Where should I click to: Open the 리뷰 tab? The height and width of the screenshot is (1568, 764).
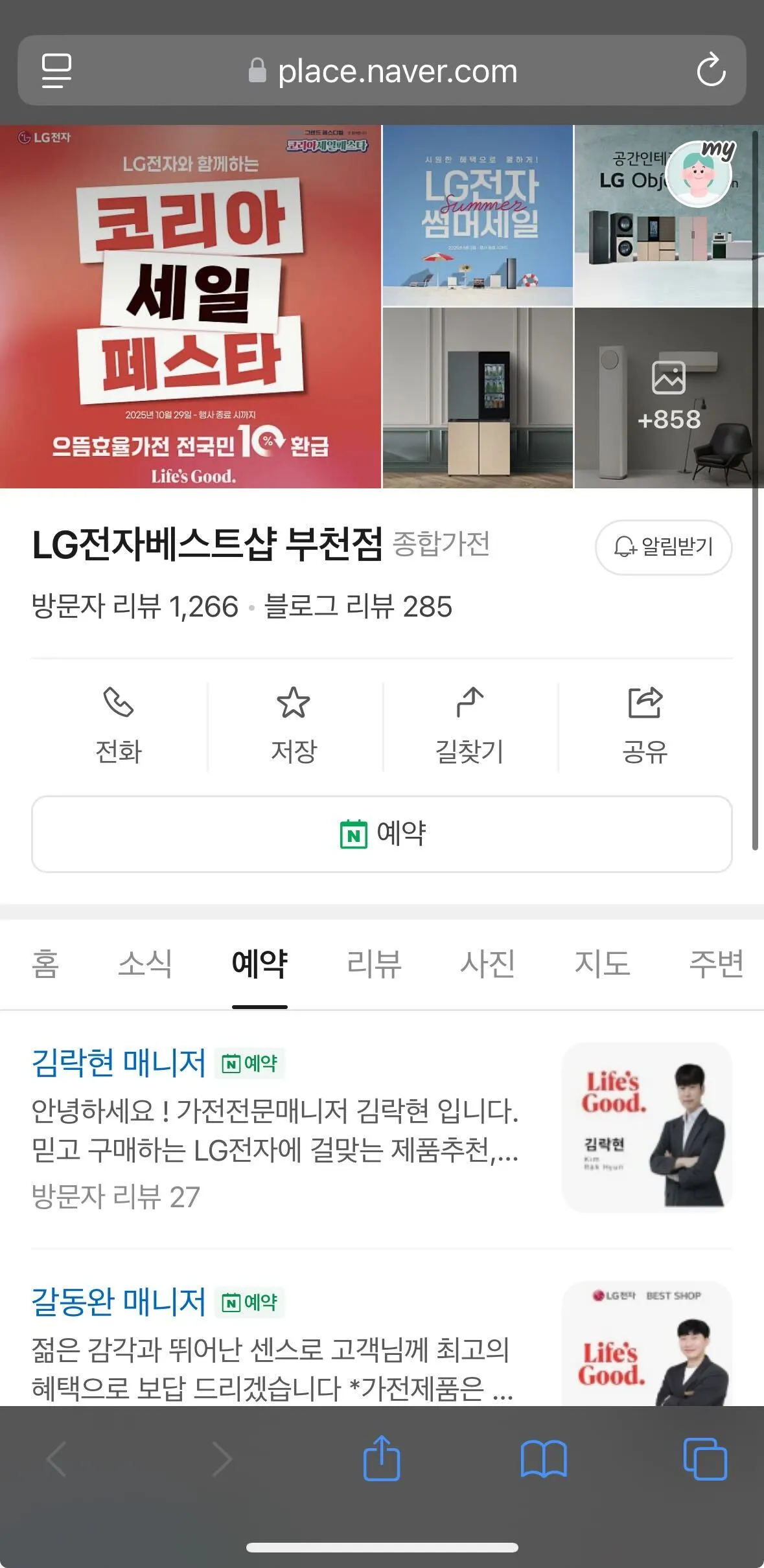click(x=374, y=963)
